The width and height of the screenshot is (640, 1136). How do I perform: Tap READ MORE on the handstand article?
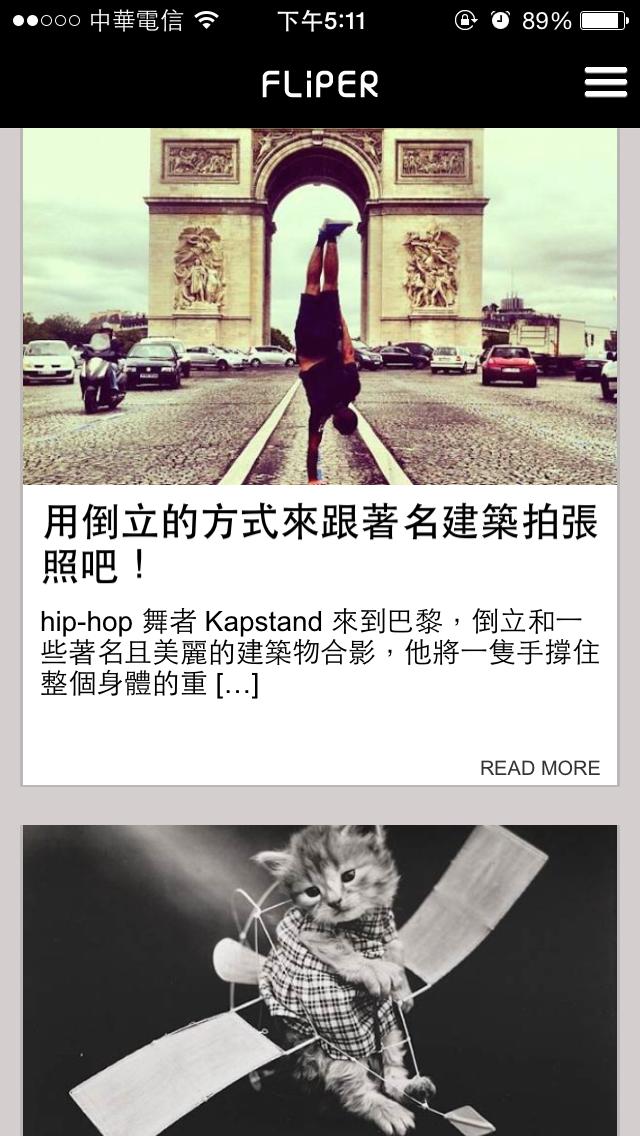tap(539, 768)
